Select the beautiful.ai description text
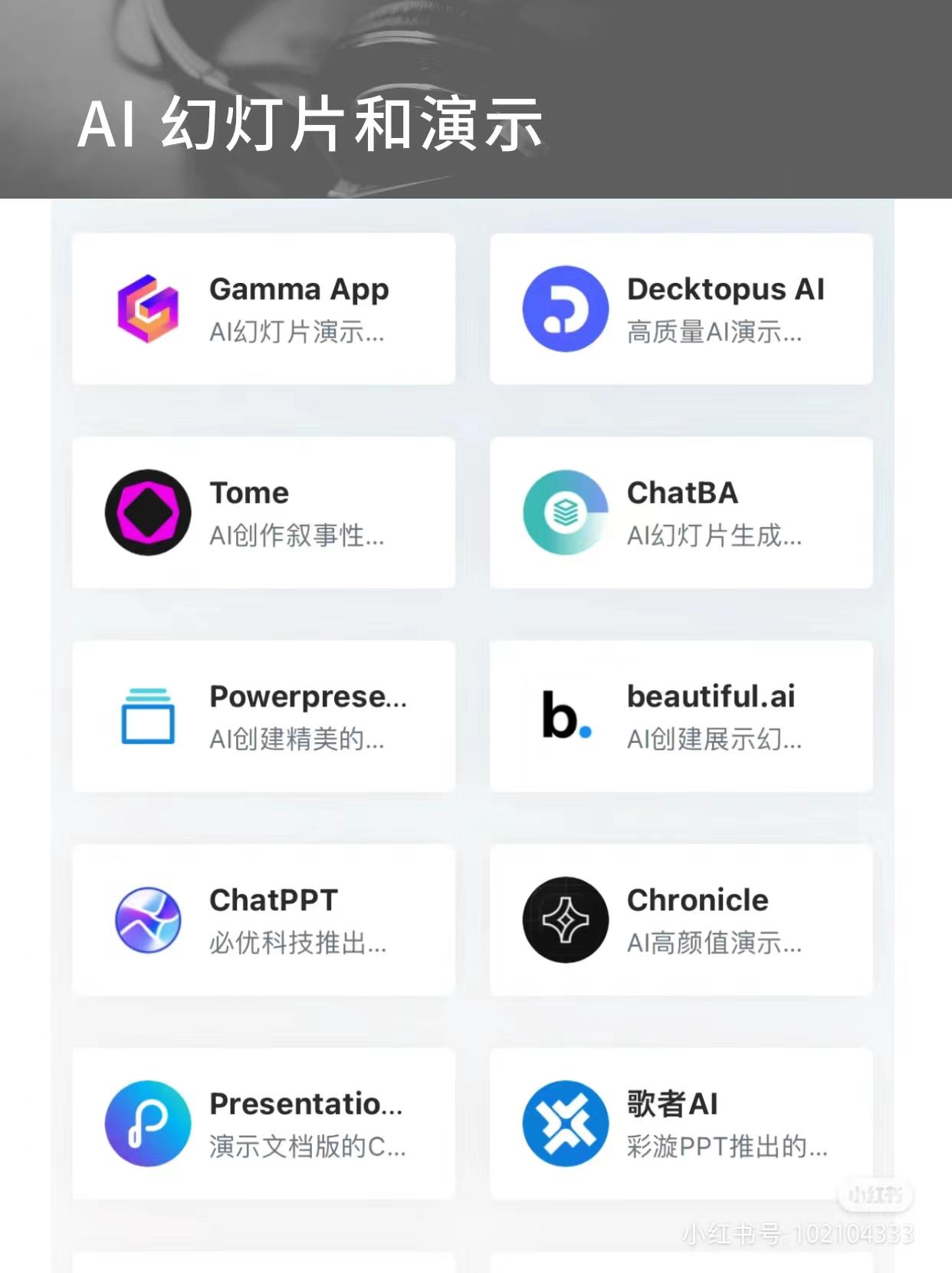Viewport: 952px width, 1273px height. [715, 739]
